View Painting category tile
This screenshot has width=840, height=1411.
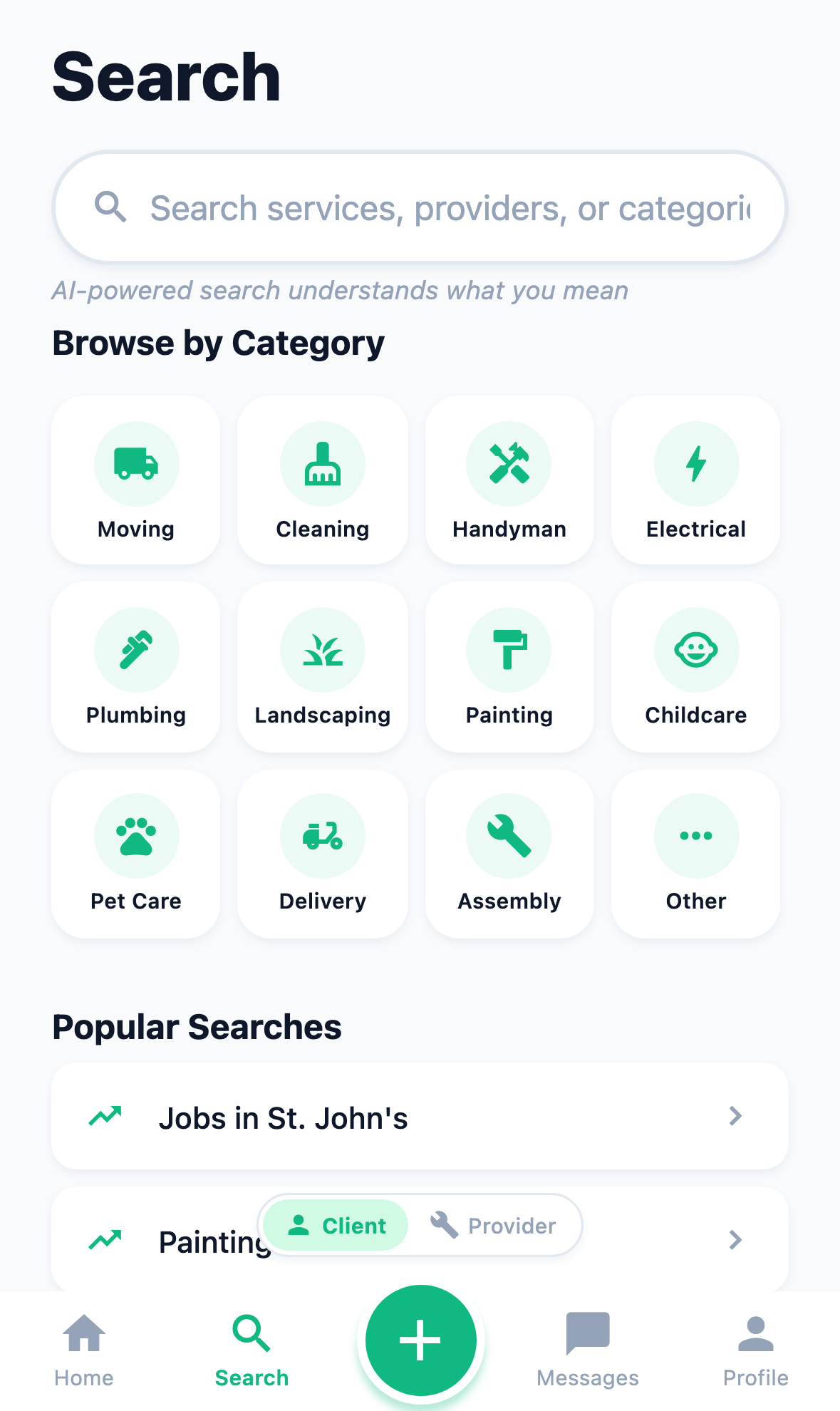[x=509, y=667]
